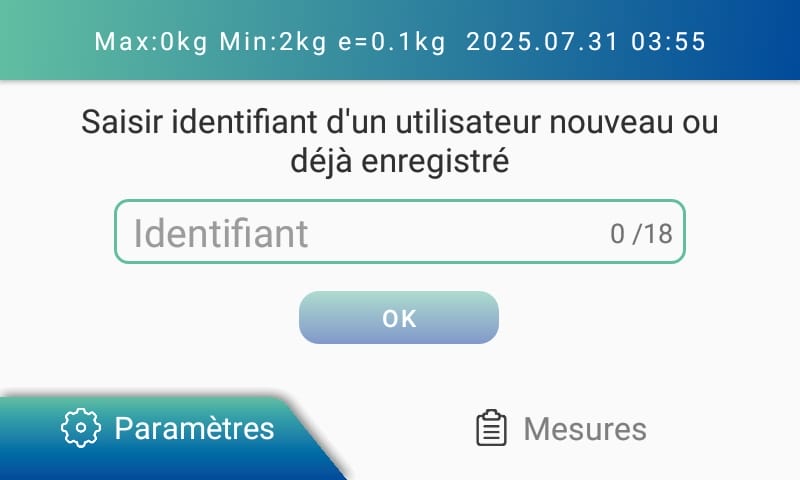Open the Paramètres tab
Image resolution: width=800 pixels, height=480 pixels.
pos(167,429)
